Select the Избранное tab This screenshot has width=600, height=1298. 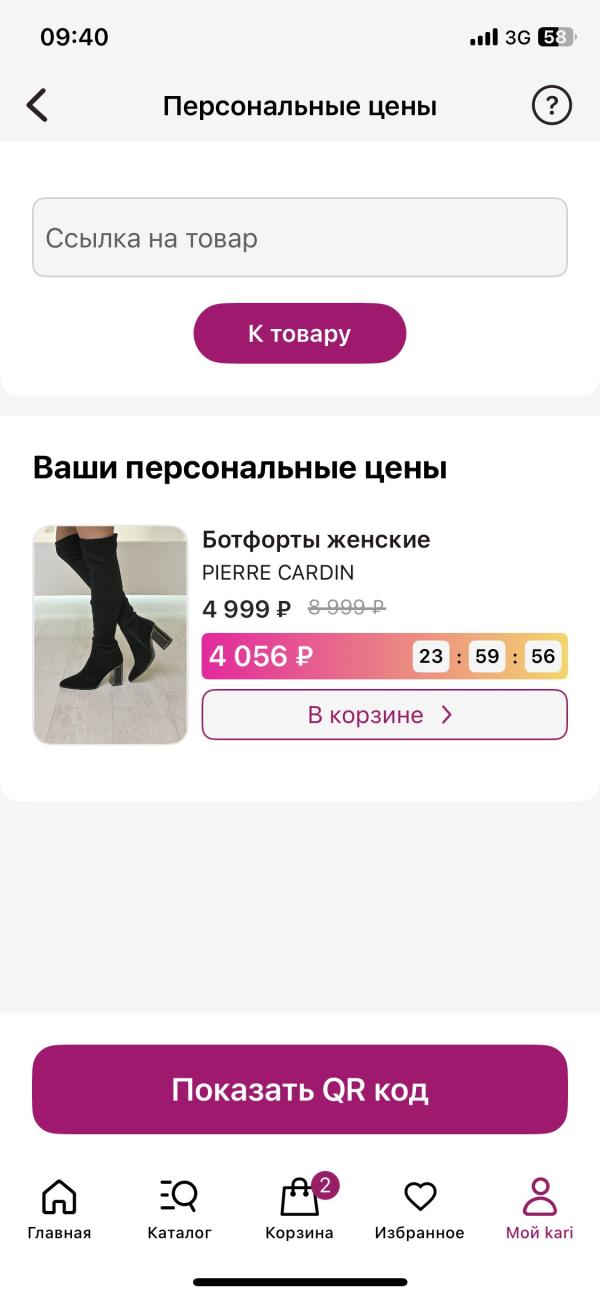coord(420,1207)
